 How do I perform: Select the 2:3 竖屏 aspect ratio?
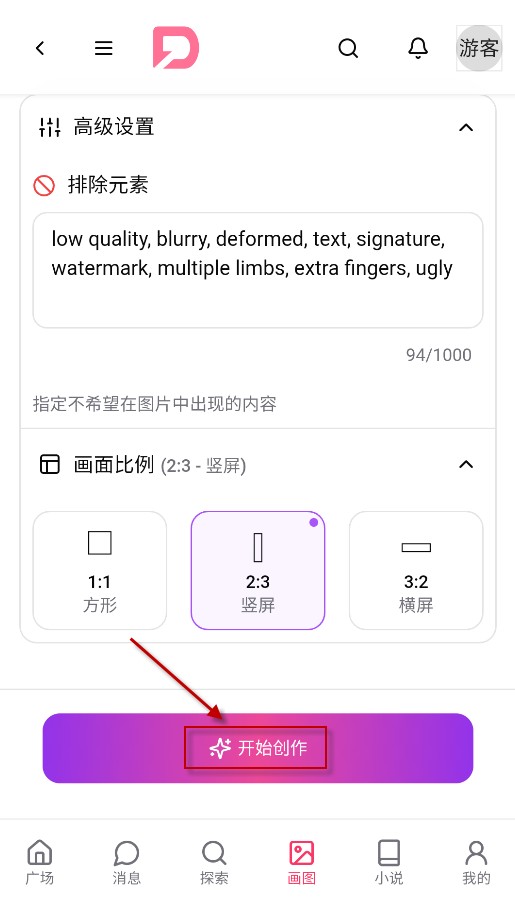[x=258, y=570]
